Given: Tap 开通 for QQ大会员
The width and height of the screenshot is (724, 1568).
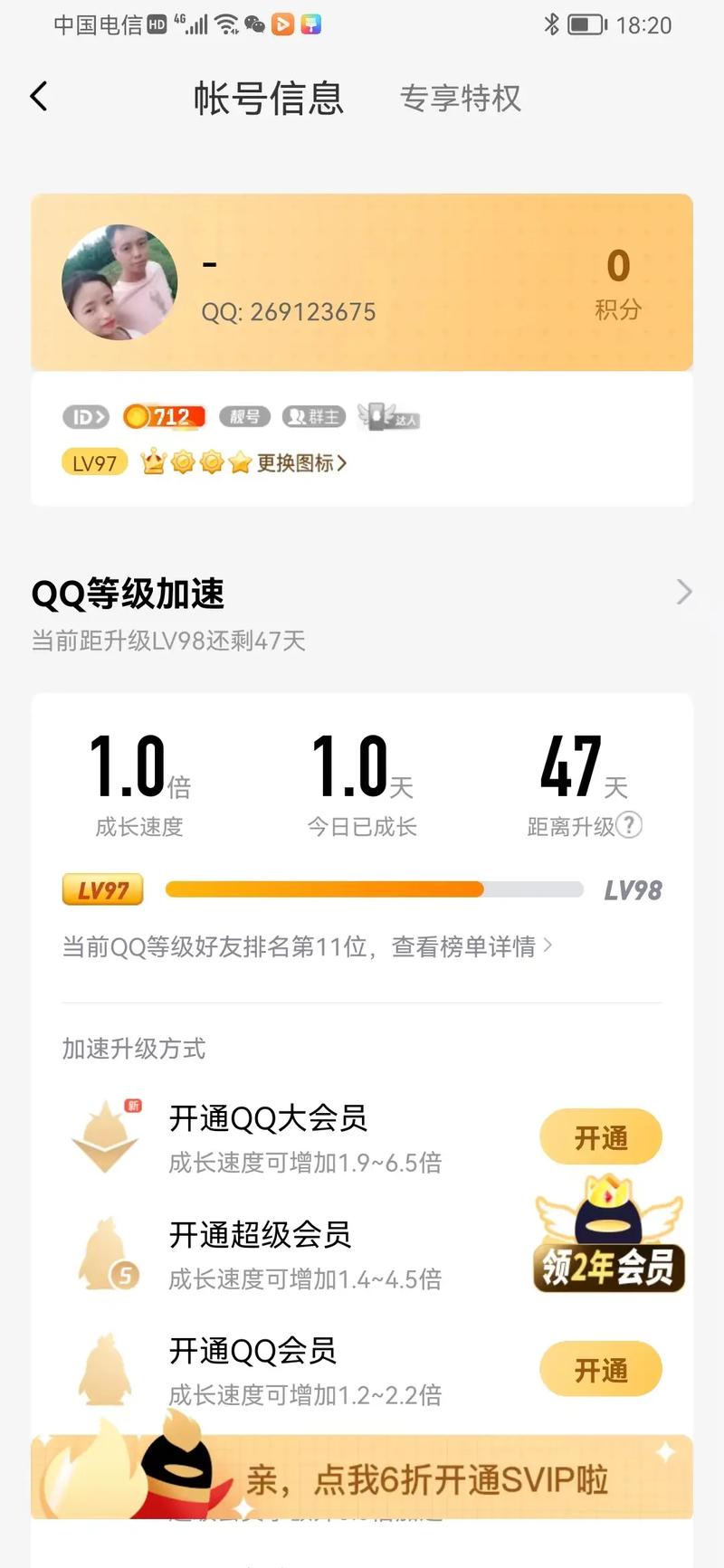Looking at the screenshot, I should pyautogui.click(x=601, y=1137).
